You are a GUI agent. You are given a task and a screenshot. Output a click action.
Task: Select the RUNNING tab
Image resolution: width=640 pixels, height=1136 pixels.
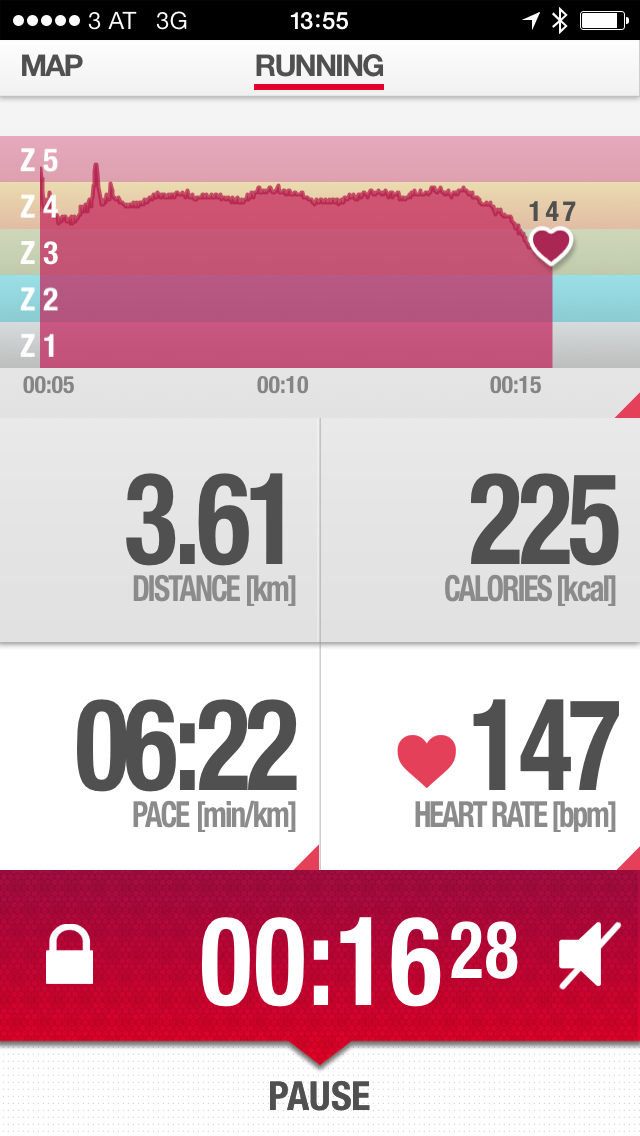click(x=319, y=67)
